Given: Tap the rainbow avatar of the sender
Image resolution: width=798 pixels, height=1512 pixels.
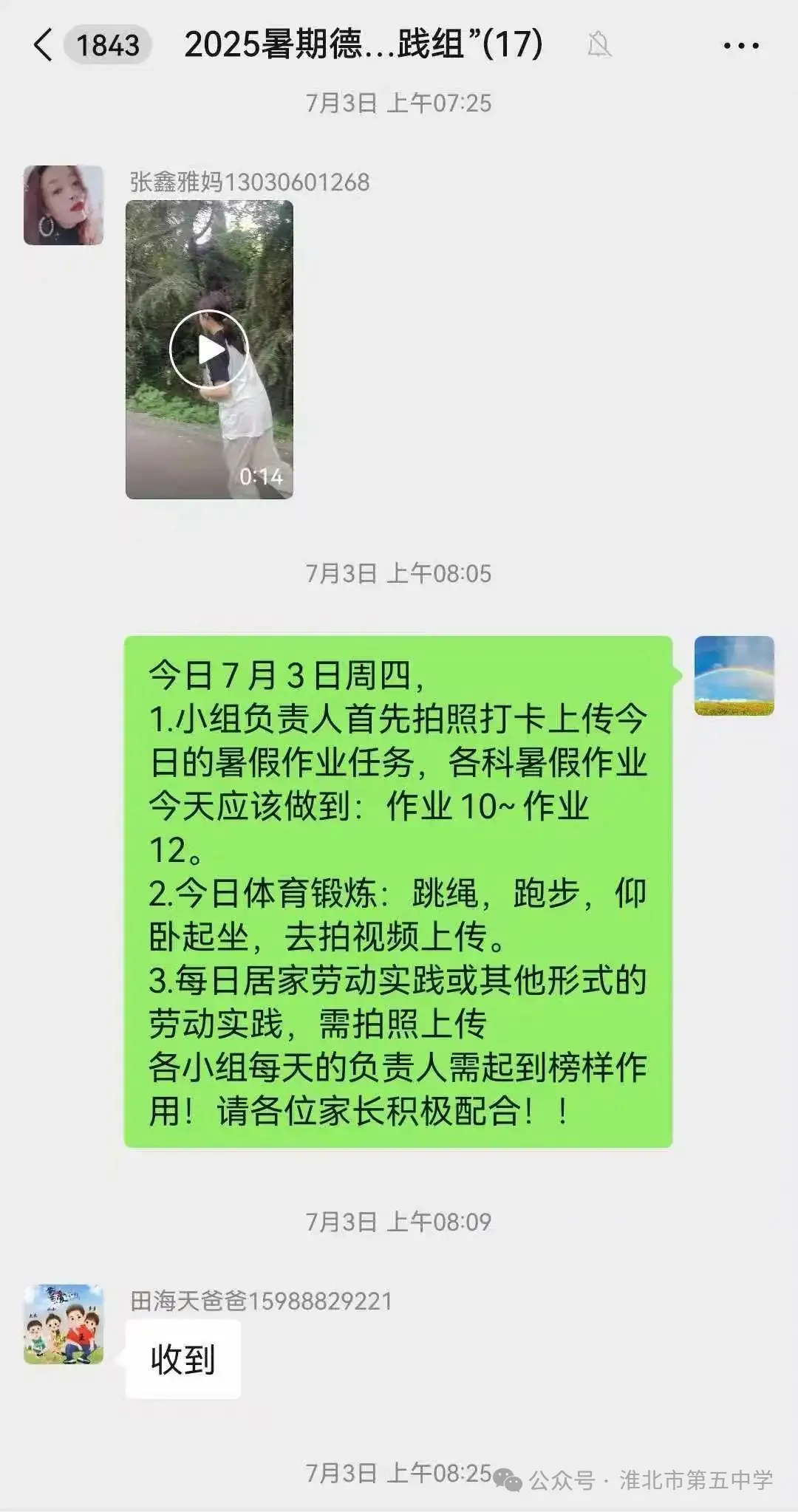Looking at the screenshot, I should (734, 675).
